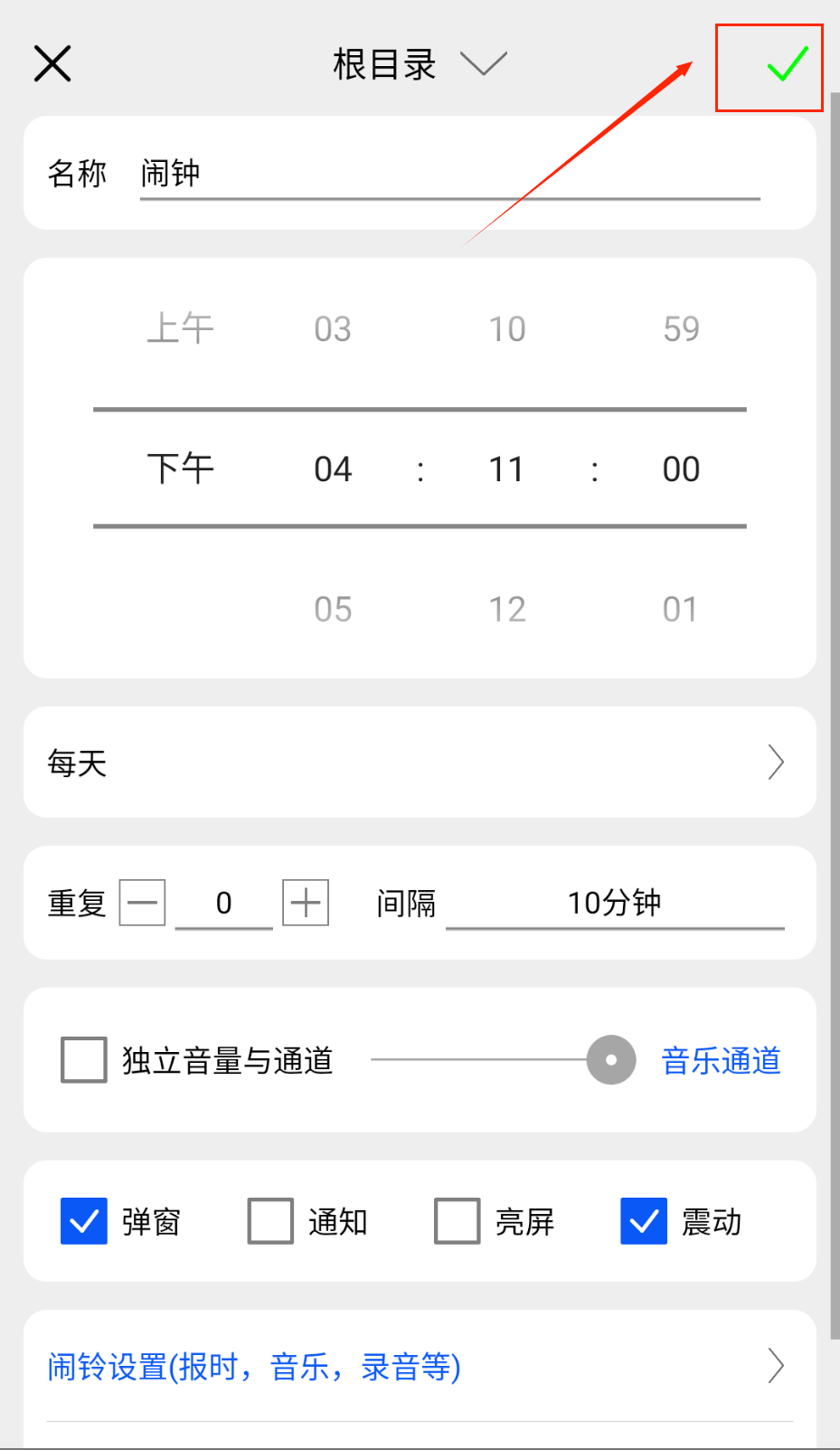Decrease the 重复 count with the minus button
Image resolution: width=840 pixels, height=1450 pixels.
point(143,903)
